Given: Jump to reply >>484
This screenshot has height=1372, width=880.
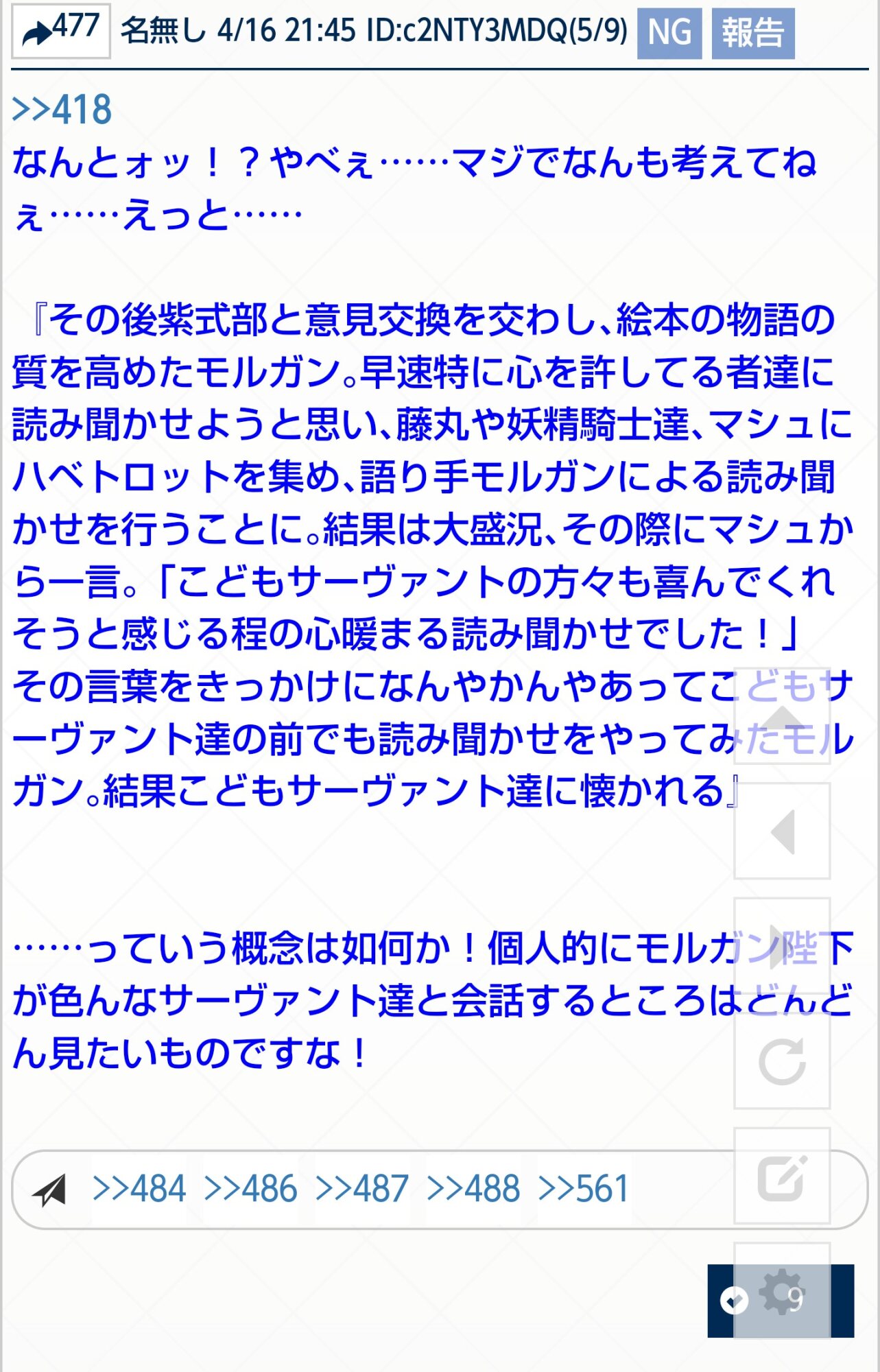Looking at the screenshot, I should [x=139, y=1189].
